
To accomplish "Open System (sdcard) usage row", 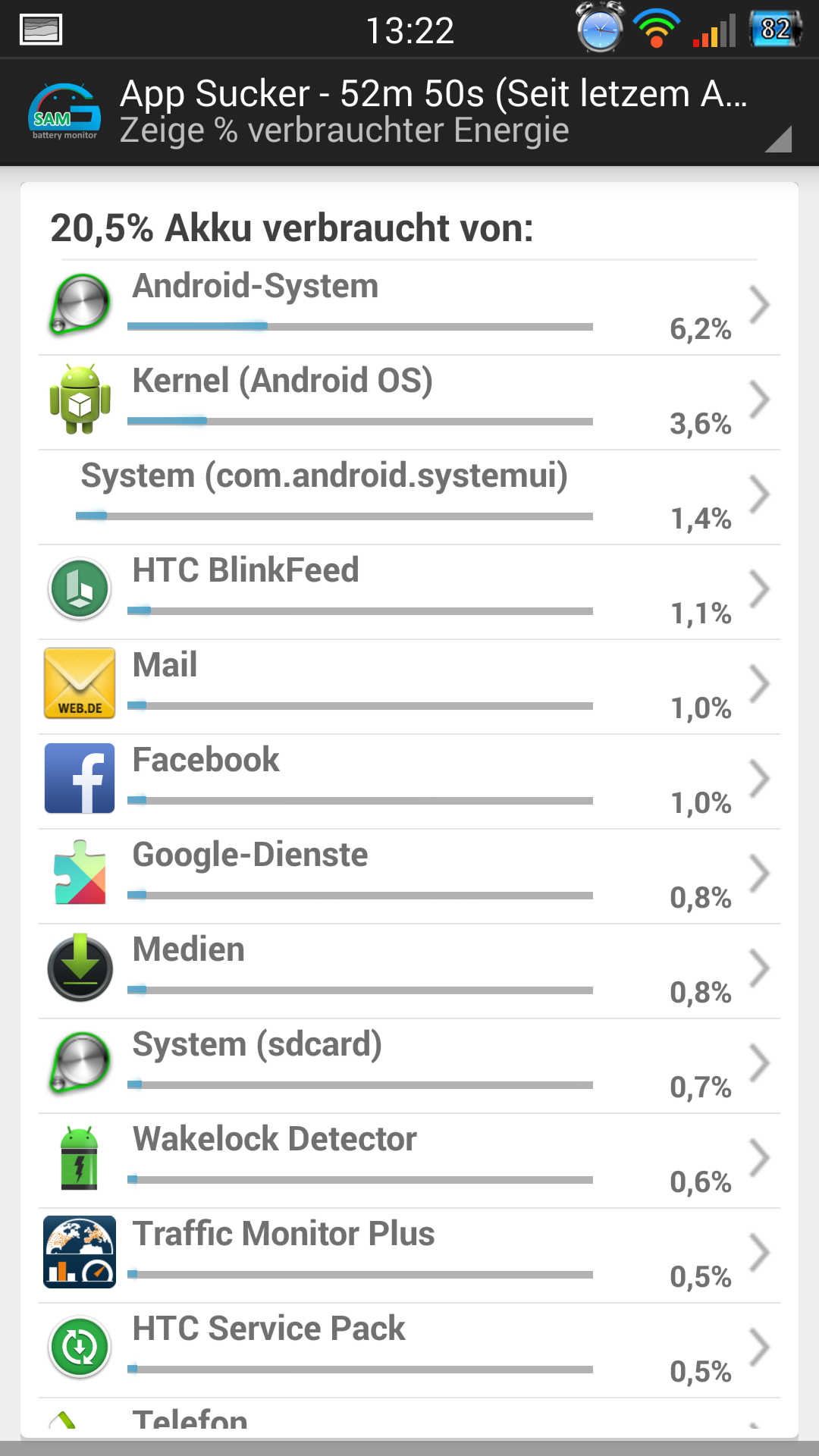I will coord(409,1066).
